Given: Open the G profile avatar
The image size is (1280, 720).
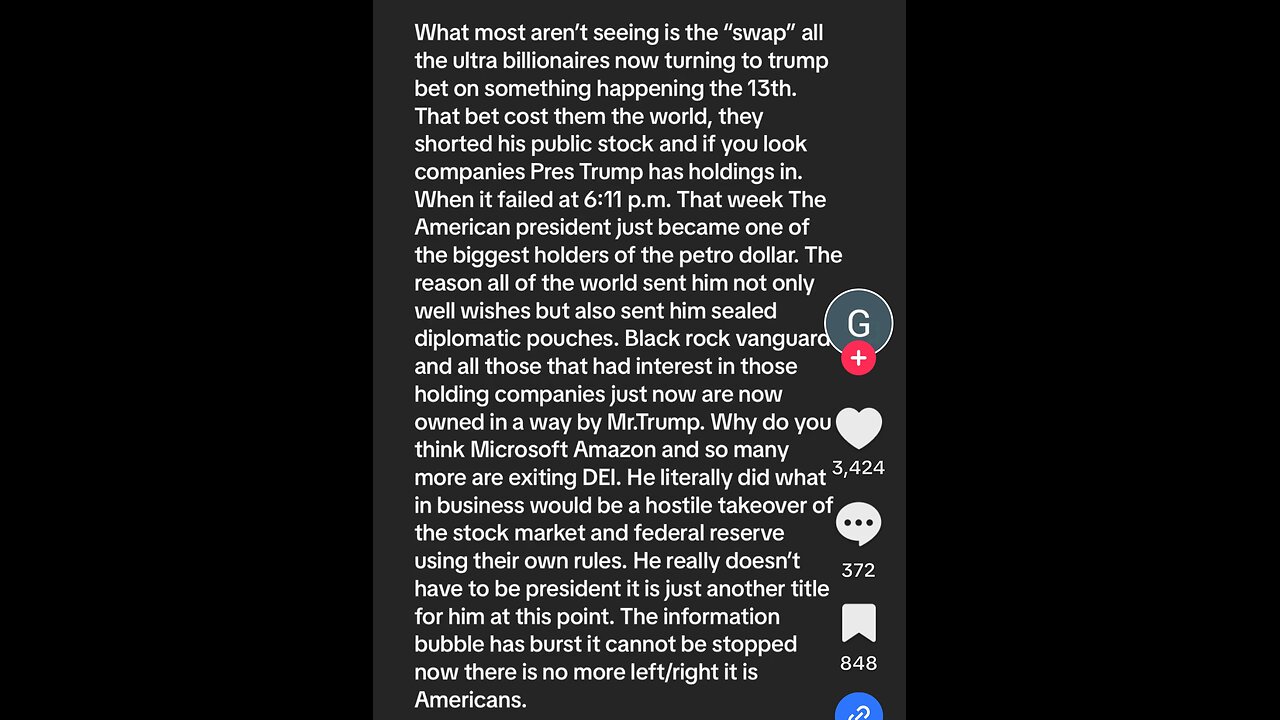Looking at the screenshot, I should pyautogui.click(x=858, y=320).
